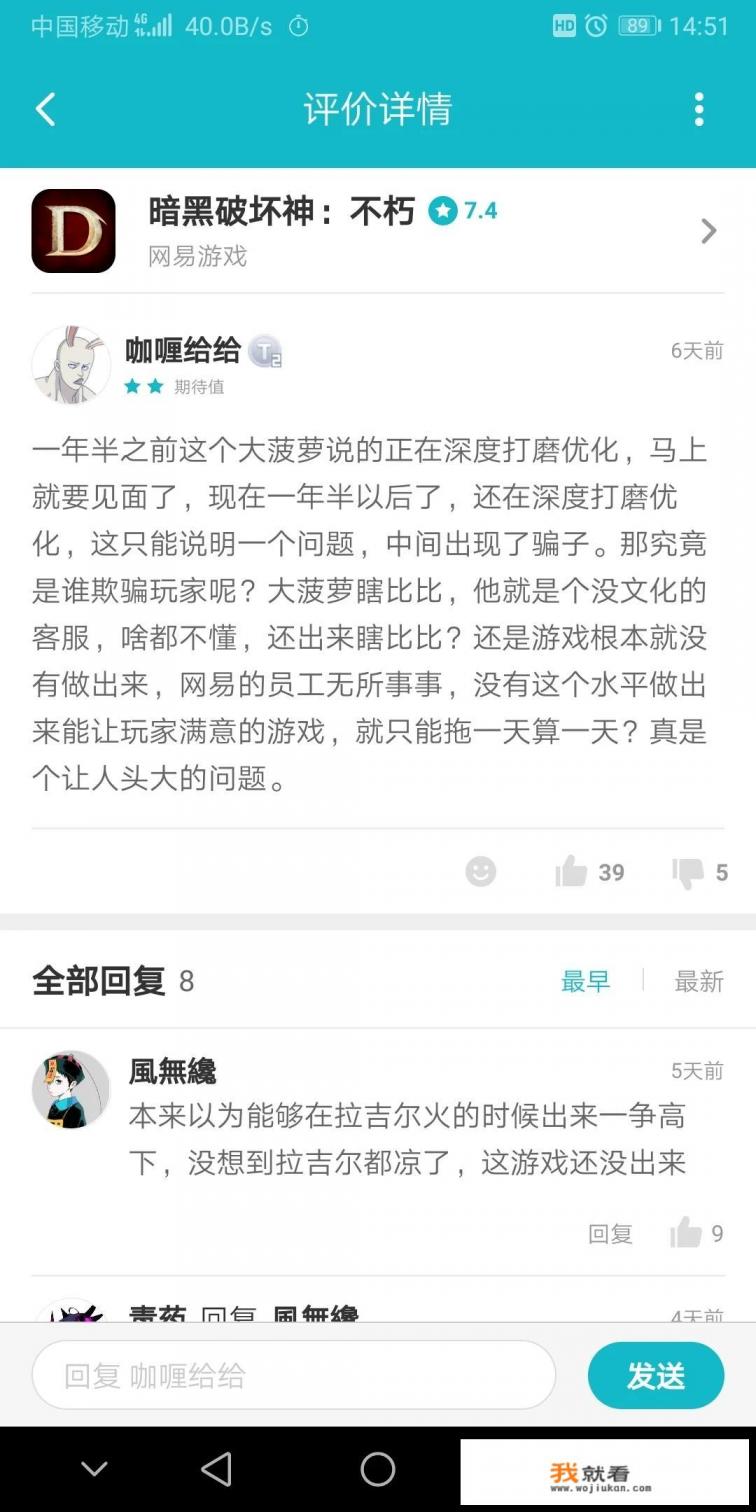Expand game details via the right chevron

[708, 230]
